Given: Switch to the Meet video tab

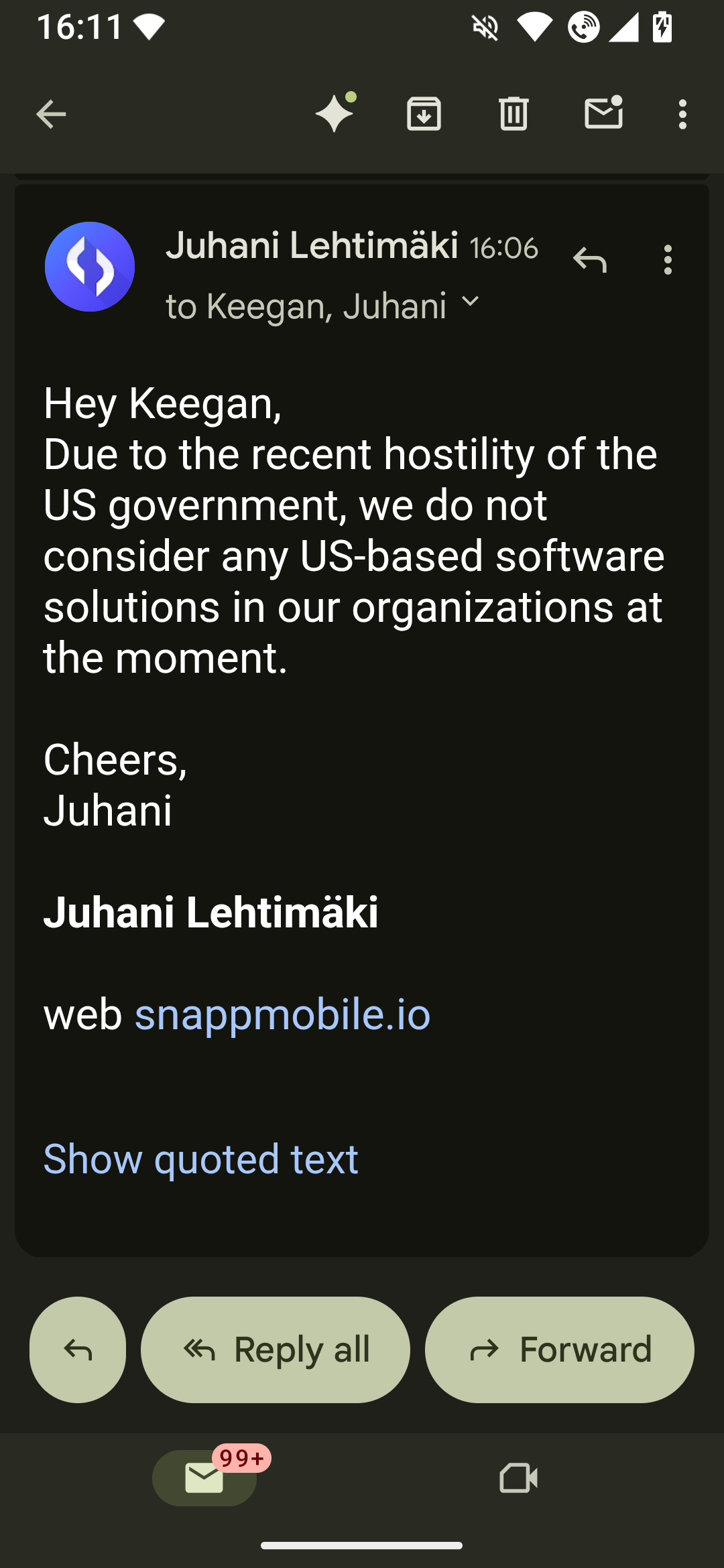Looking at the screenshot, I should pyautogui.click(x=518, y=1478).
